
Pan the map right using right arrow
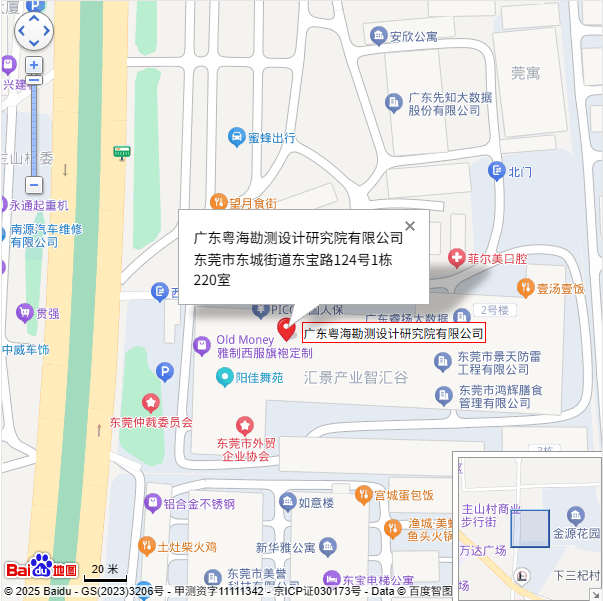click(x=47, y=30)
